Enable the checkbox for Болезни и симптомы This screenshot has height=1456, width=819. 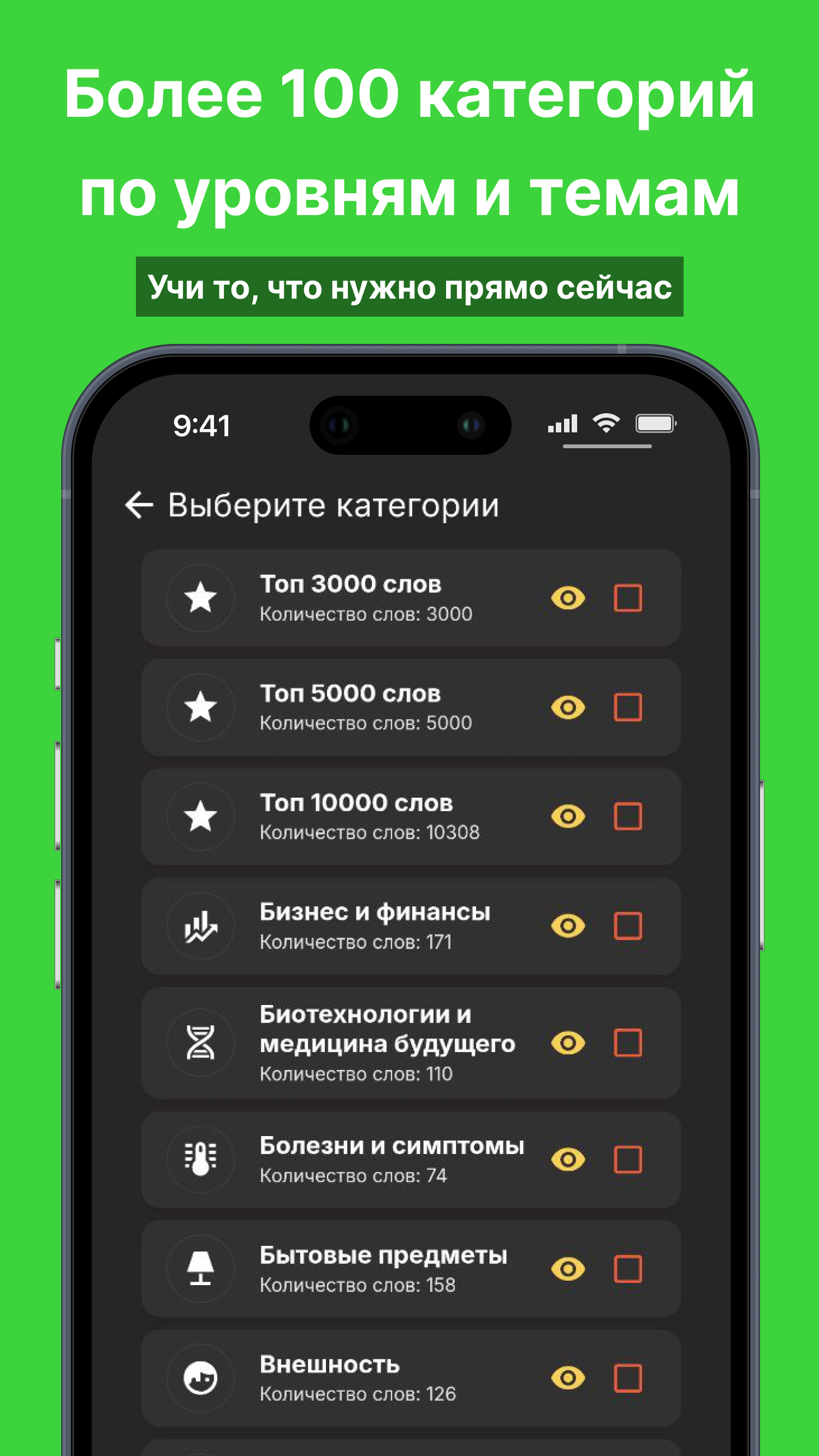(627, 1160)
